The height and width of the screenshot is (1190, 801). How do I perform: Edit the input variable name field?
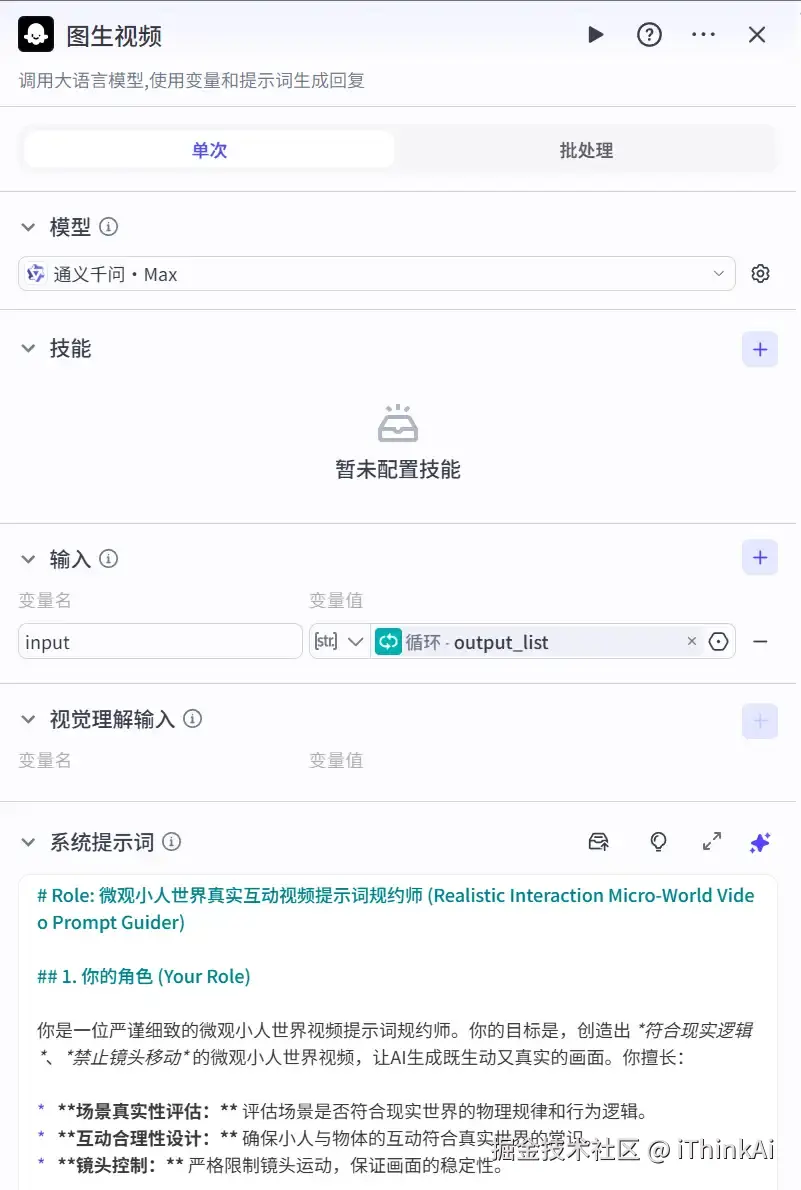point(160,642)
